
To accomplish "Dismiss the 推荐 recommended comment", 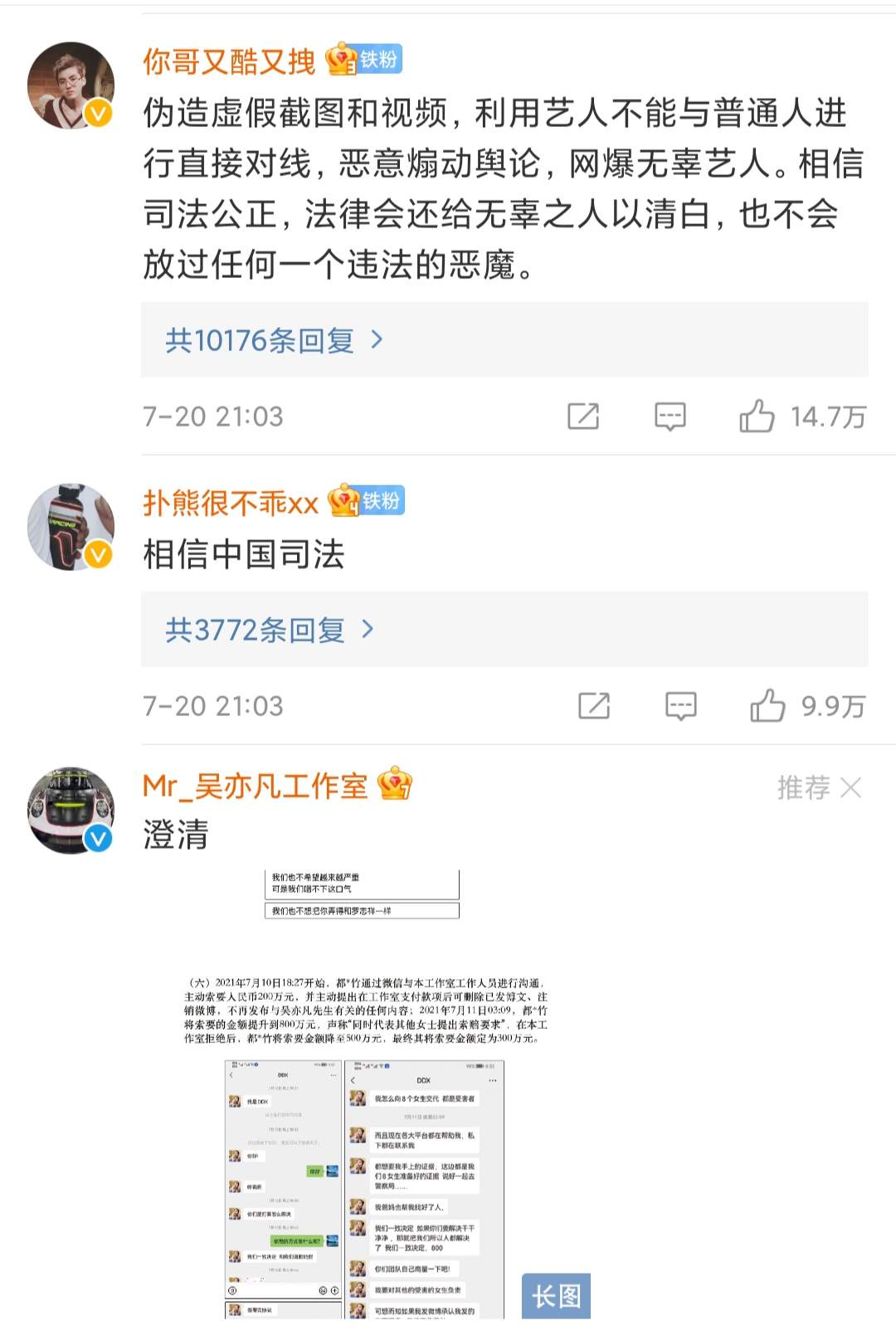I will click(850, 787).
